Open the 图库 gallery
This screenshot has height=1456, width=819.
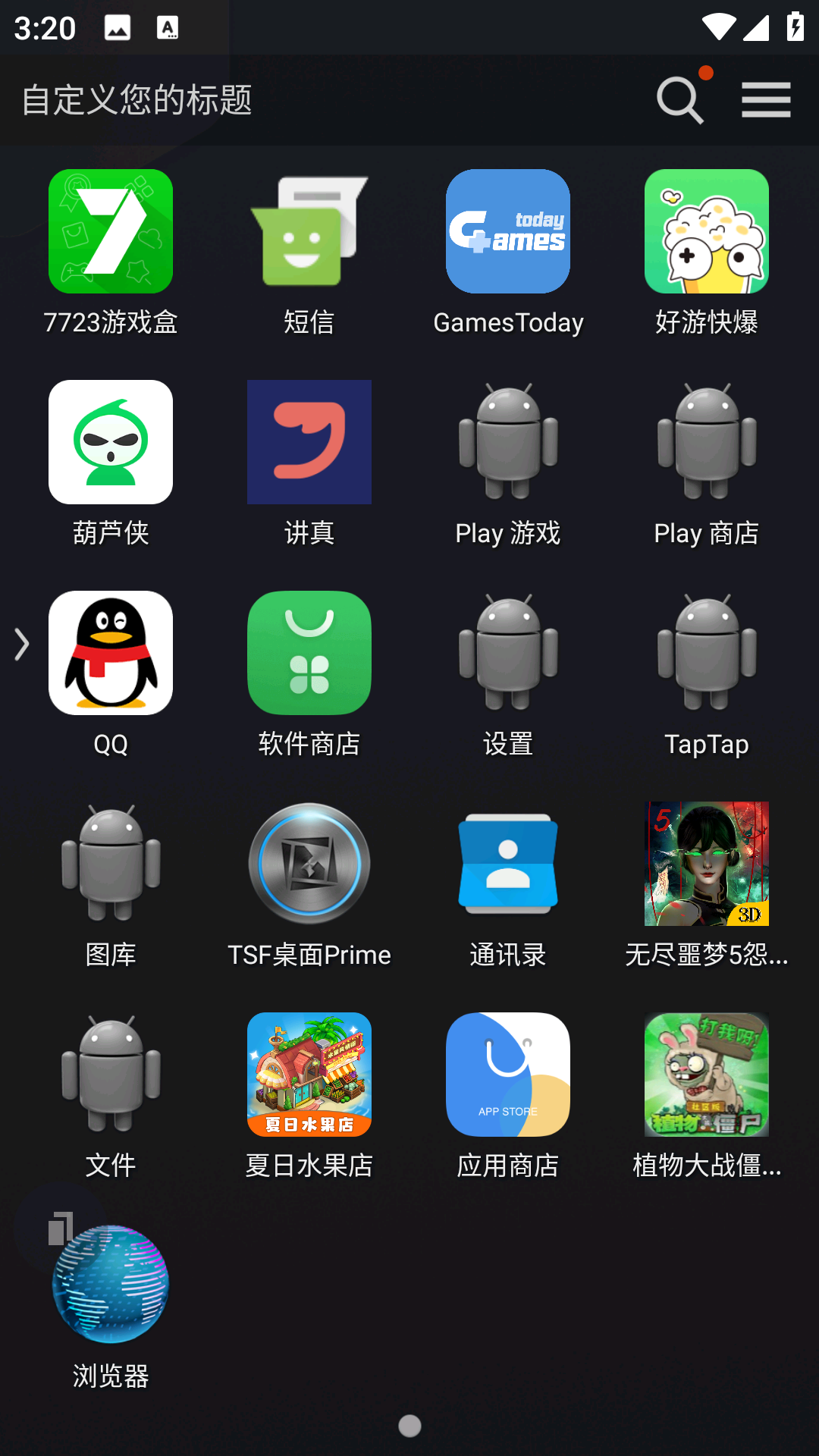click(111, 864)
